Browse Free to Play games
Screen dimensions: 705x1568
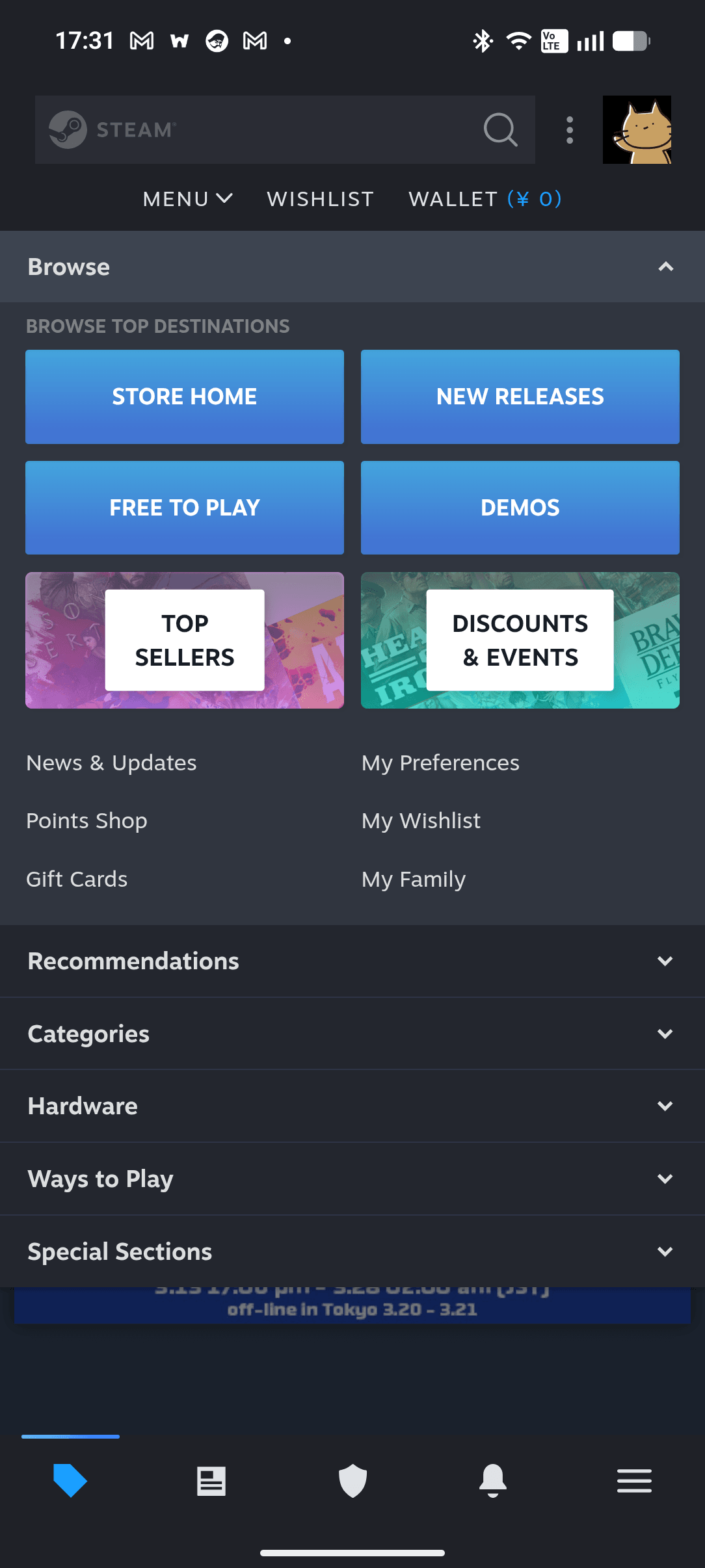click(x=185, y=508)
